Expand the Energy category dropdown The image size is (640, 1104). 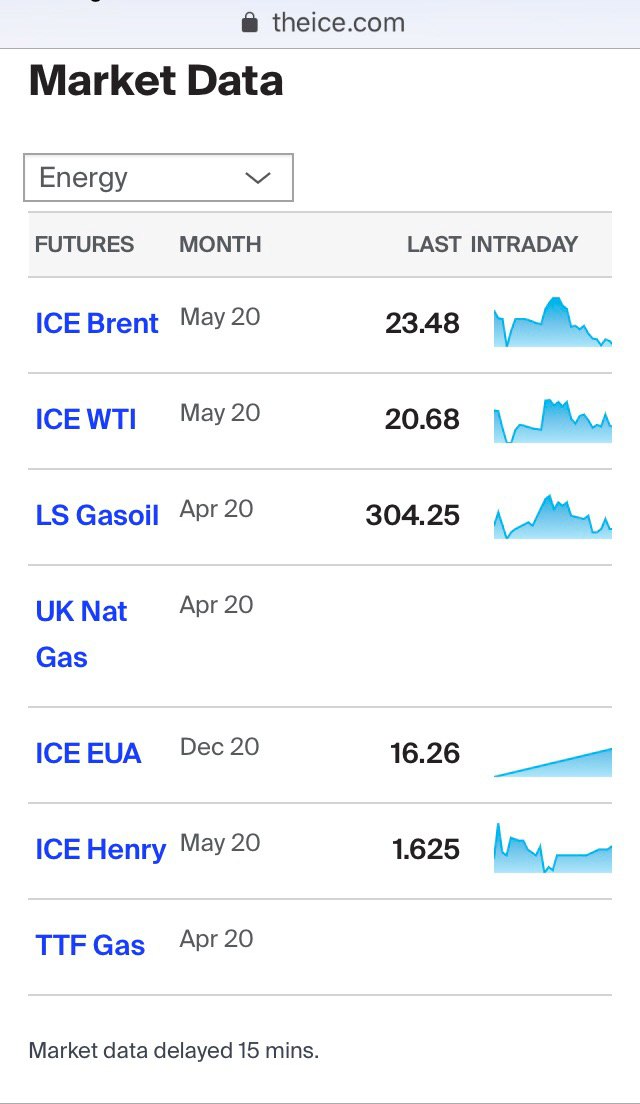pyautogui.click(x=158, y=177)
